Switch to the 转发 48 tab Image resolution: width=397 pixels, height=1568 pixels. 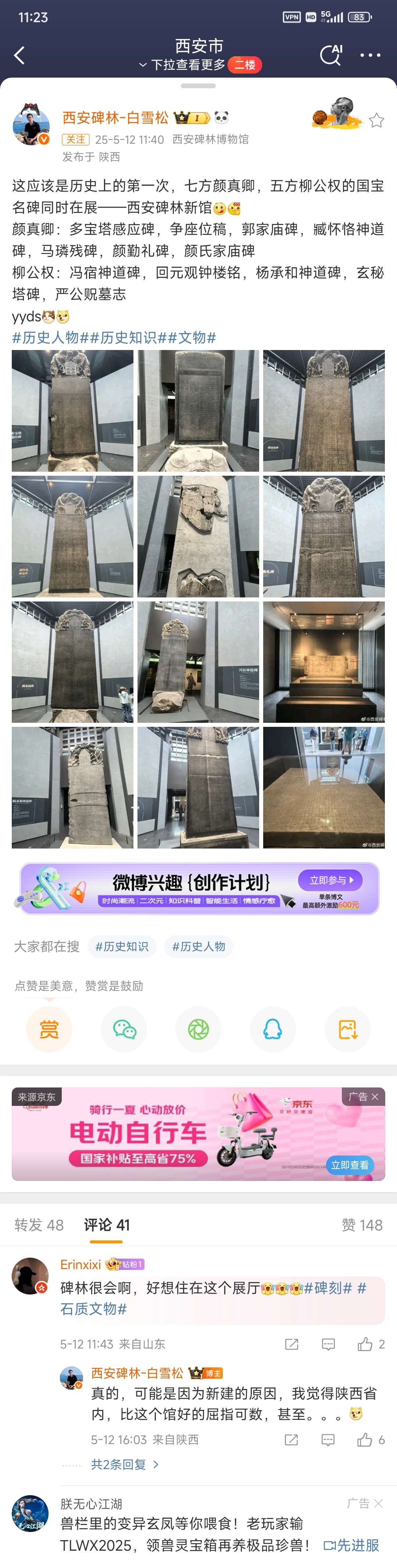tap(39, 1225)
